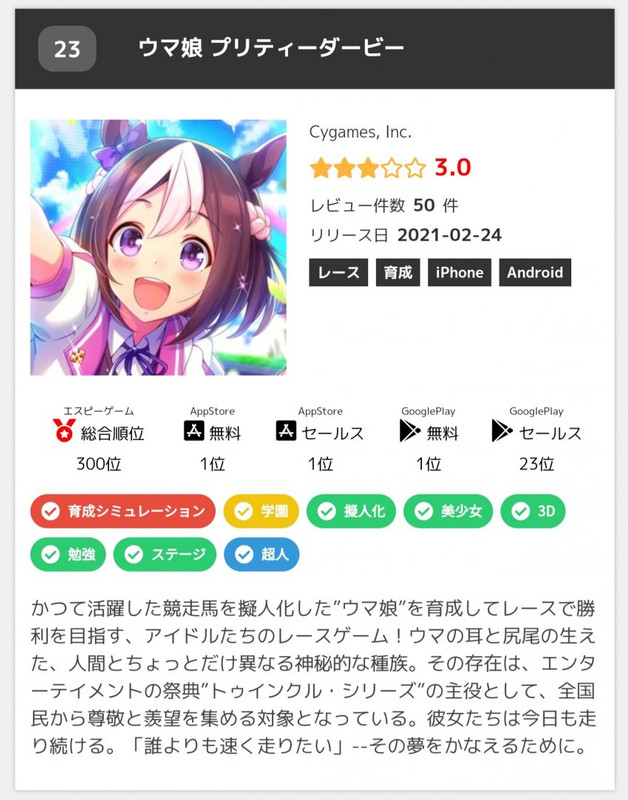Viewport: 628px width, 800px height.
Task: Open the 美少女 chip
Action: (448, 511)
